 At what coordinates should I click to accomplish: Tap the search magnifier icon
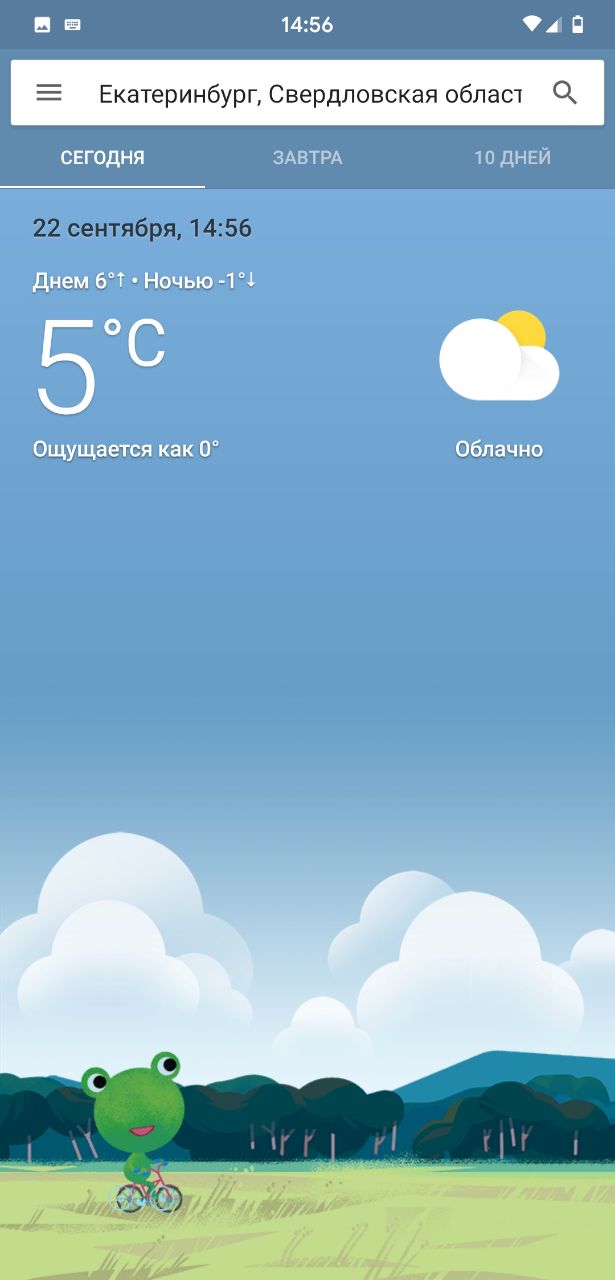565,93
